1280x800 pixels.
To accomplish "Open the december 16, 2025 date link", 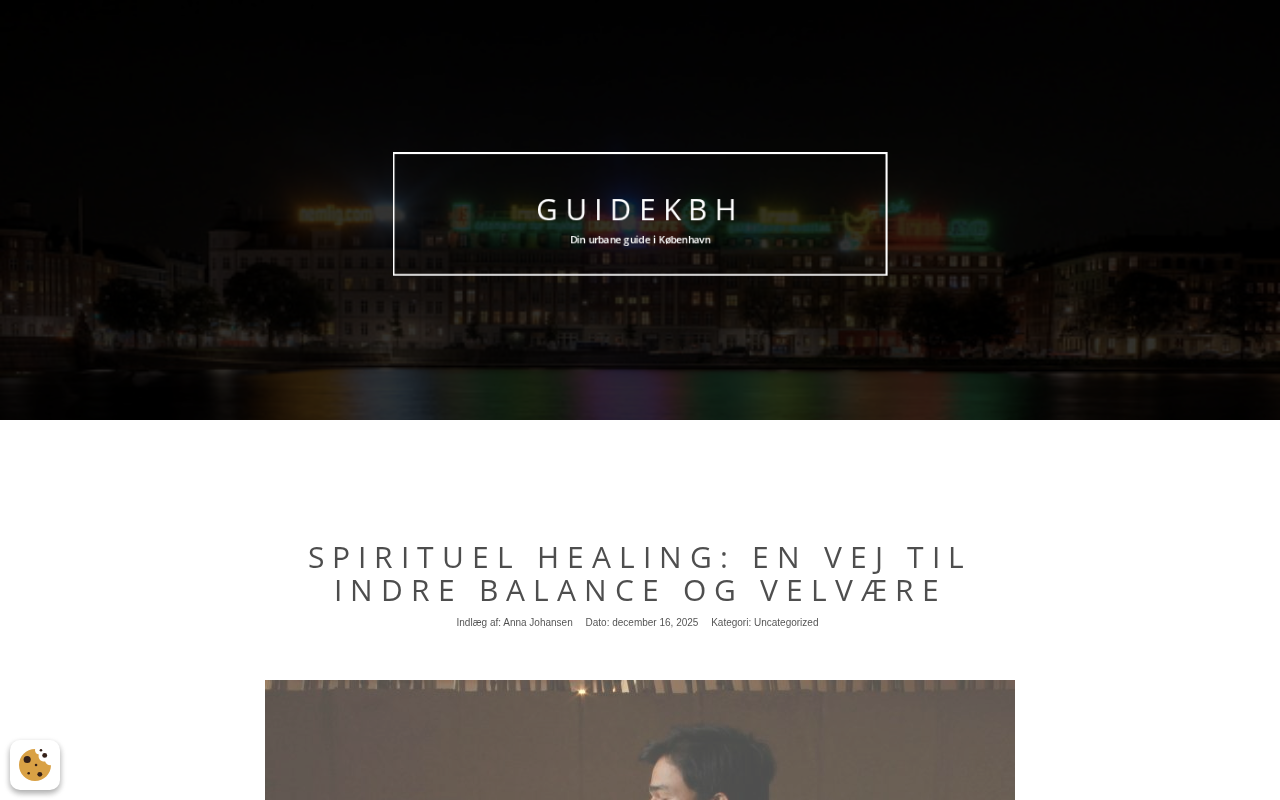I will pos(655,623).
